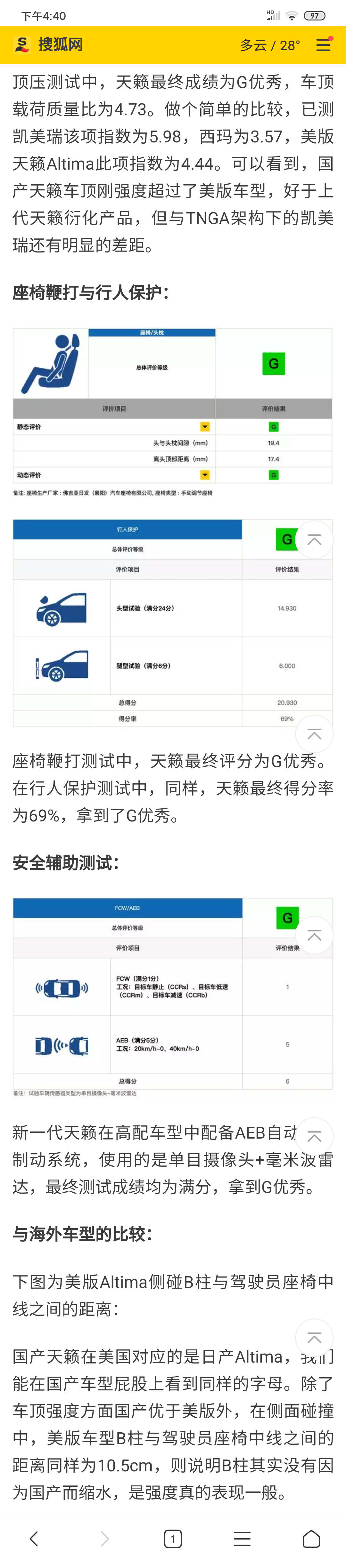Open the browser tabs switcher
The image size is (346, 1568).
tap(173, 1540)
